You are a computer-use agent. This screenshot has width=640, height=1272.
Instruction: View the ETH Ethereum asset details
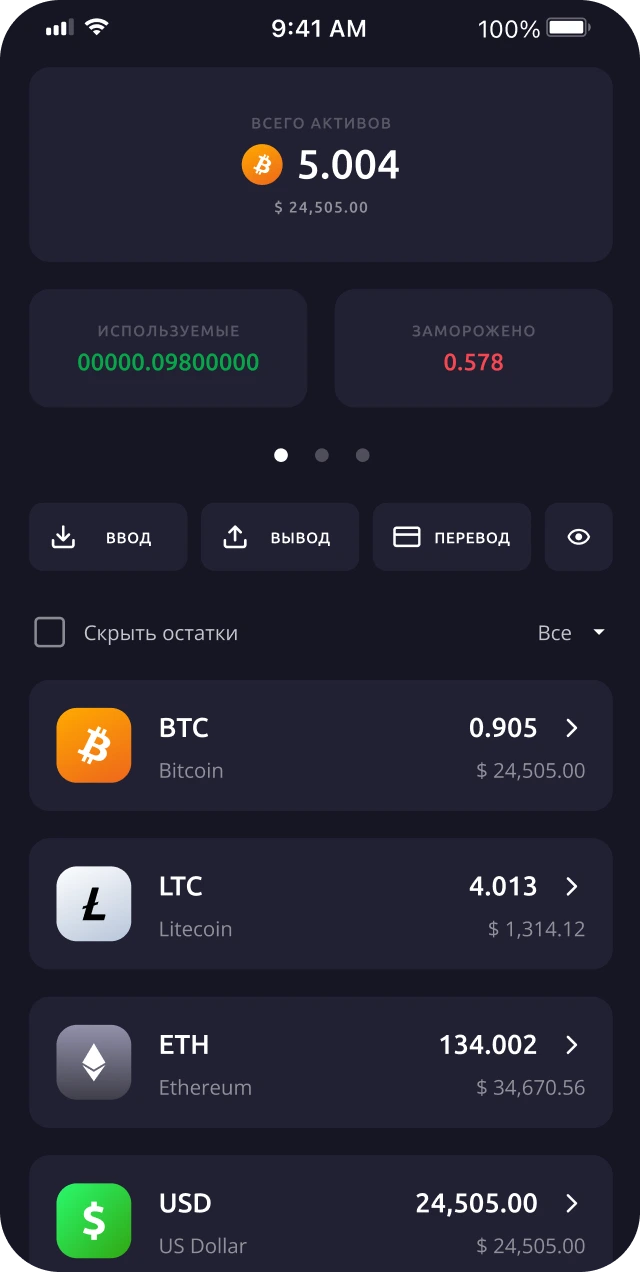(x=320, y=1062)
